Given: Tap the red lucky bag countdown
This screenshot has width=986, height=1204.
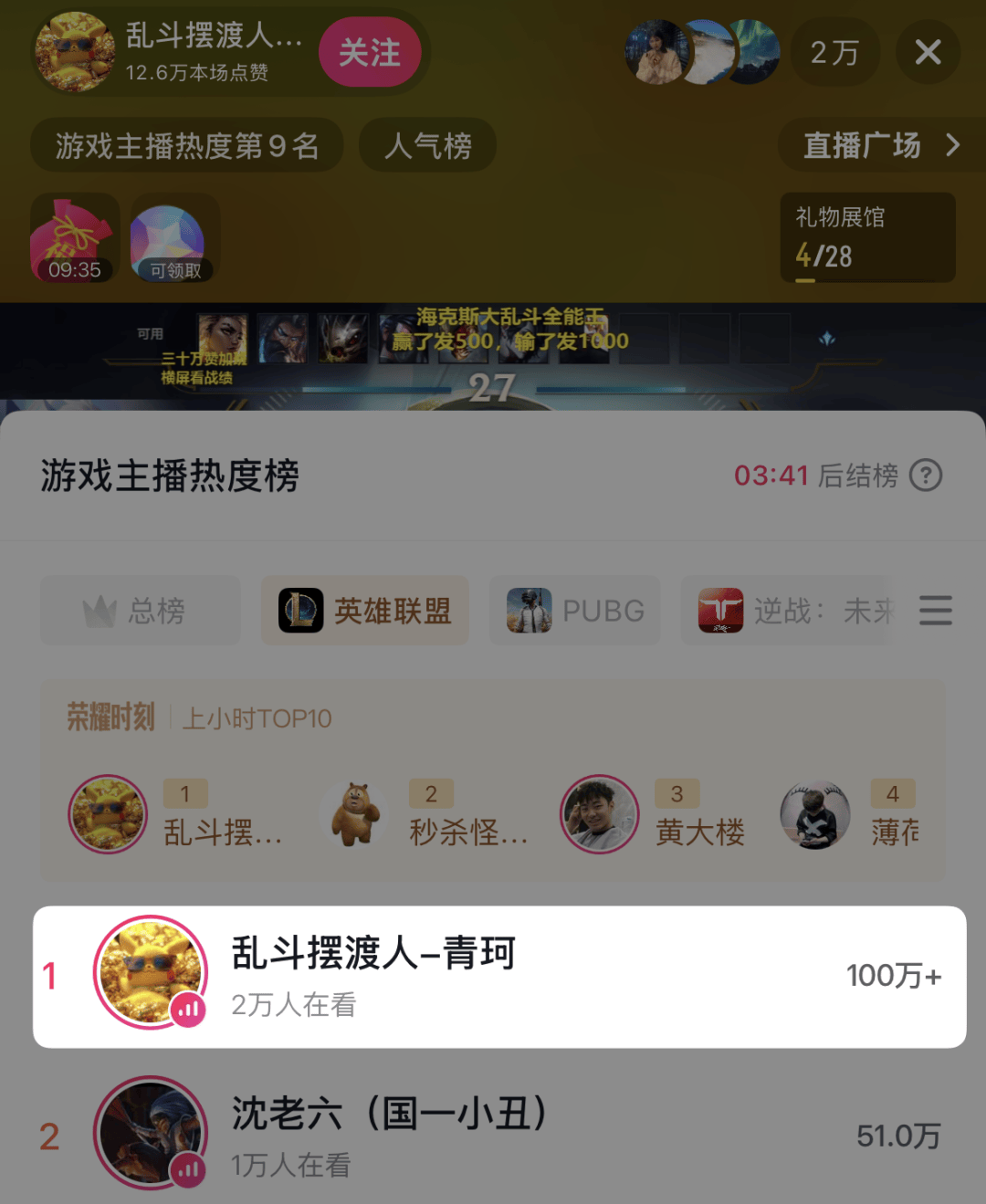Looking at the screenshot, I should [x=75, y=237].
